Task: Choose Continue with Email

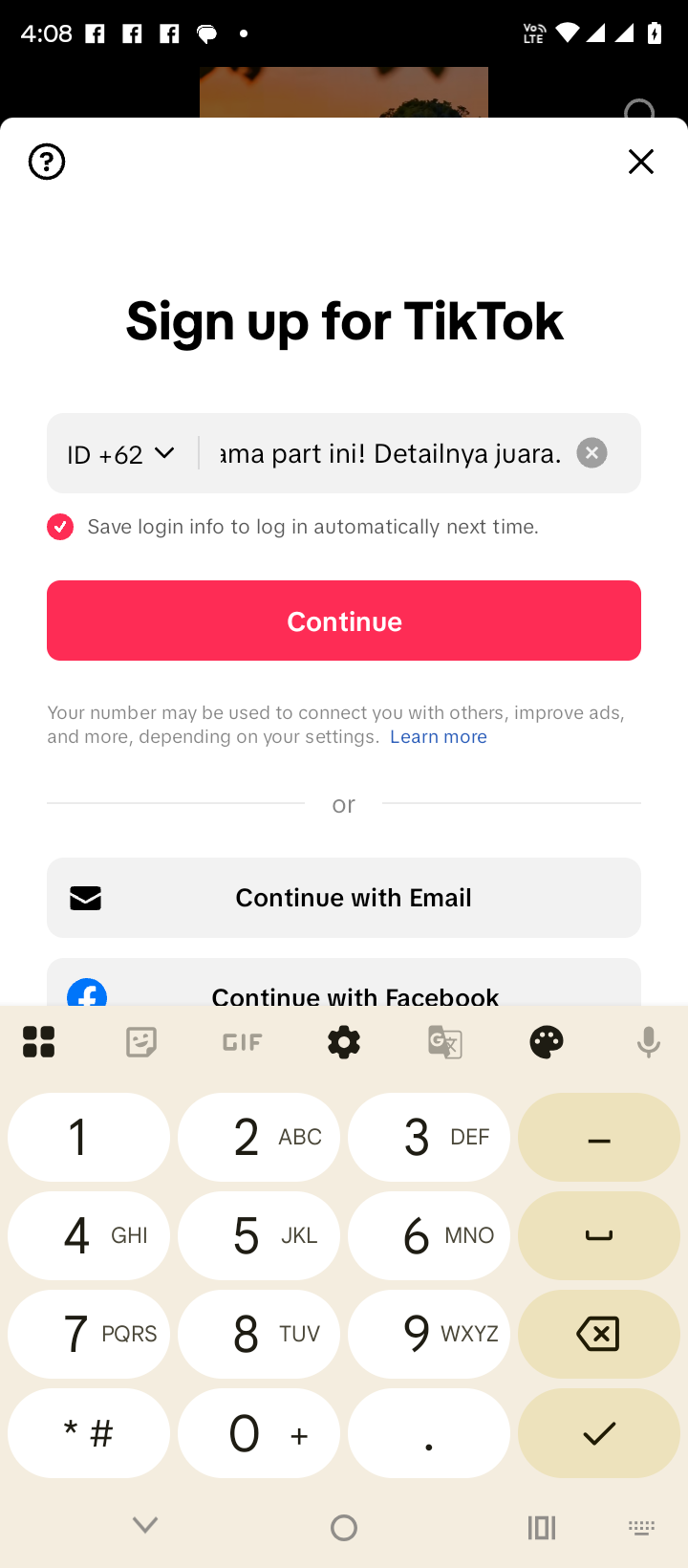Action: tap(344, 897)
